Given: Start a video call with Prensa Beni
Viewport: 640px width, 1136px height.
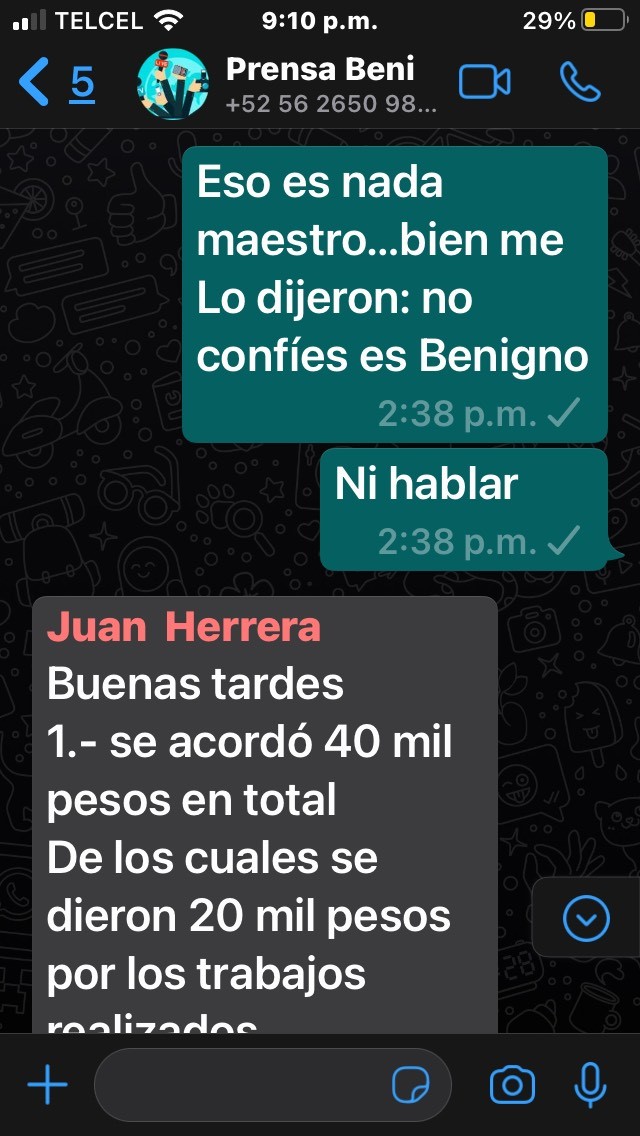Looking at the screenshot, I should (x=484, y=82).
